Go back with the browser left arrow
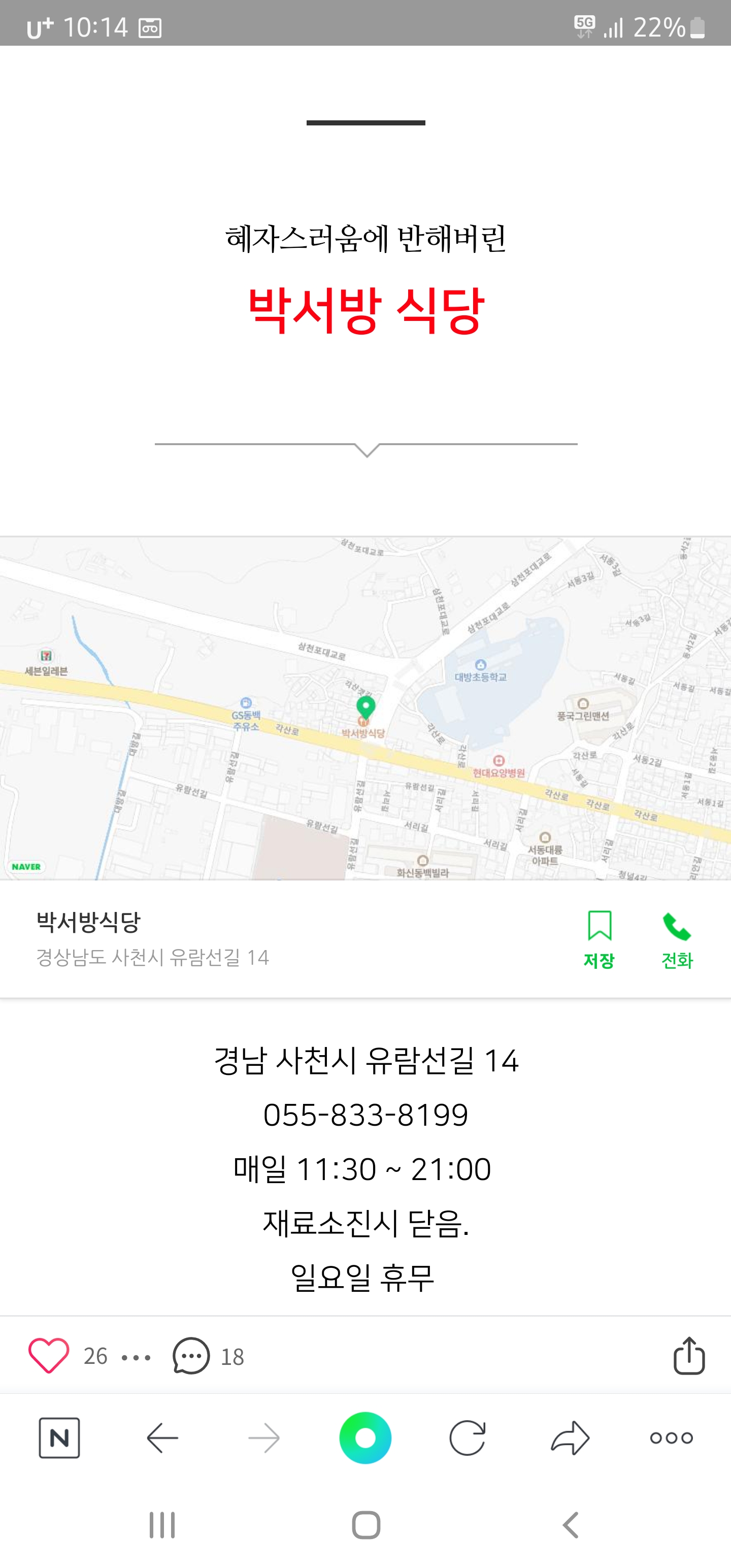Image resolution: width=731 pixels, height=1568 pixels. pos(162,1438)
